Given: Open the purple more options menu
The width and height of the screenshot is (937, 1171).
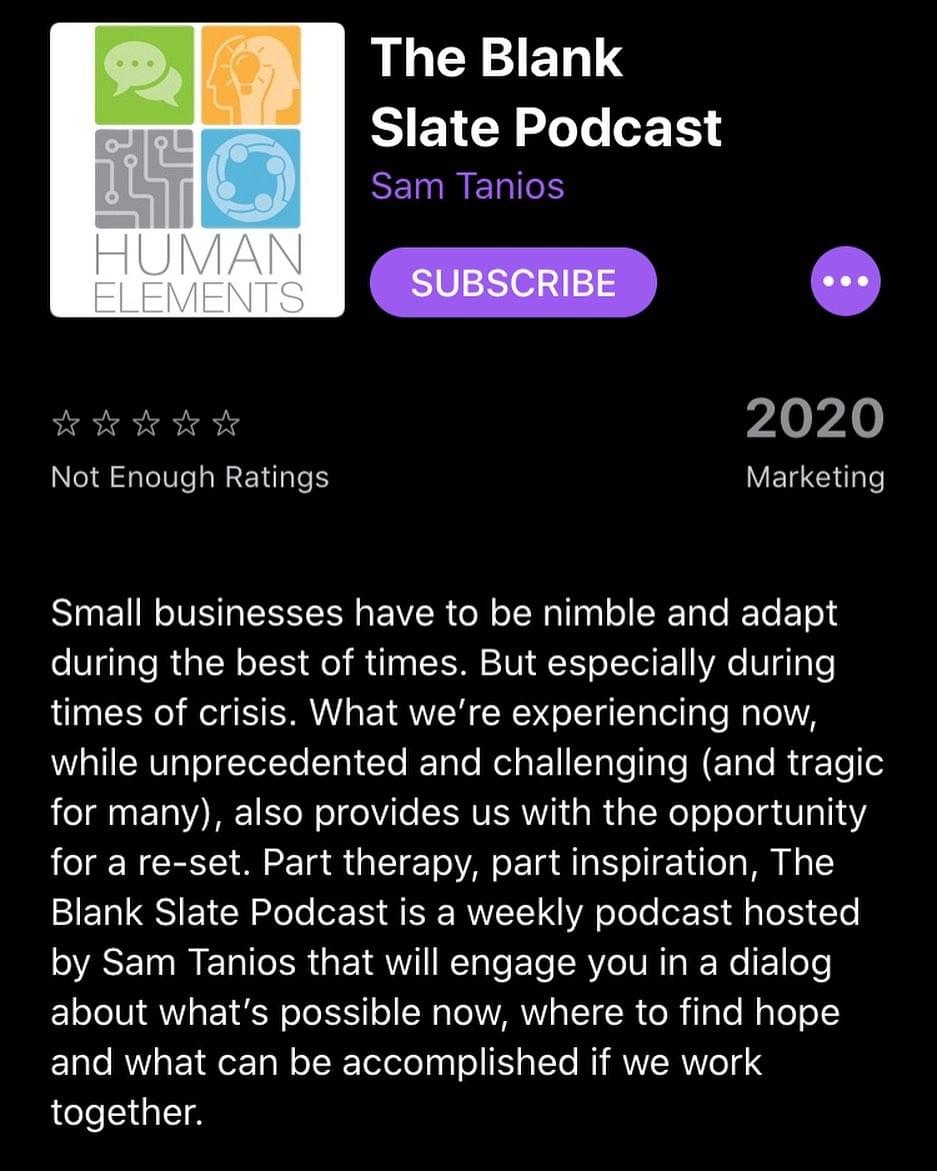Looking at the screenshot, I should (x=845, y=282).
